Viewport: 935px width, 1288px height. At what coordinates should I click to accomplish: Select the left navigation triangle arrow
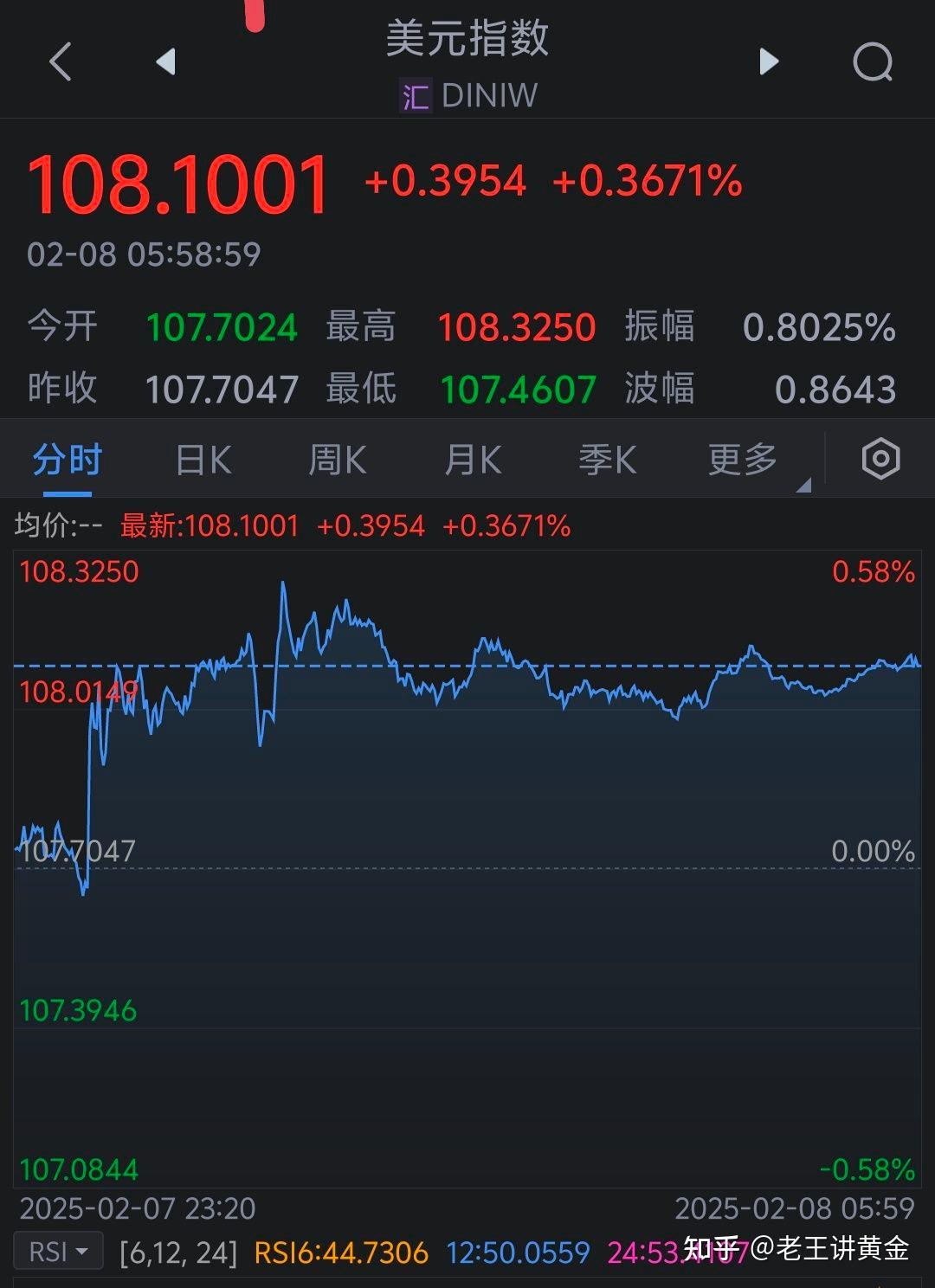tap(166, 62)
